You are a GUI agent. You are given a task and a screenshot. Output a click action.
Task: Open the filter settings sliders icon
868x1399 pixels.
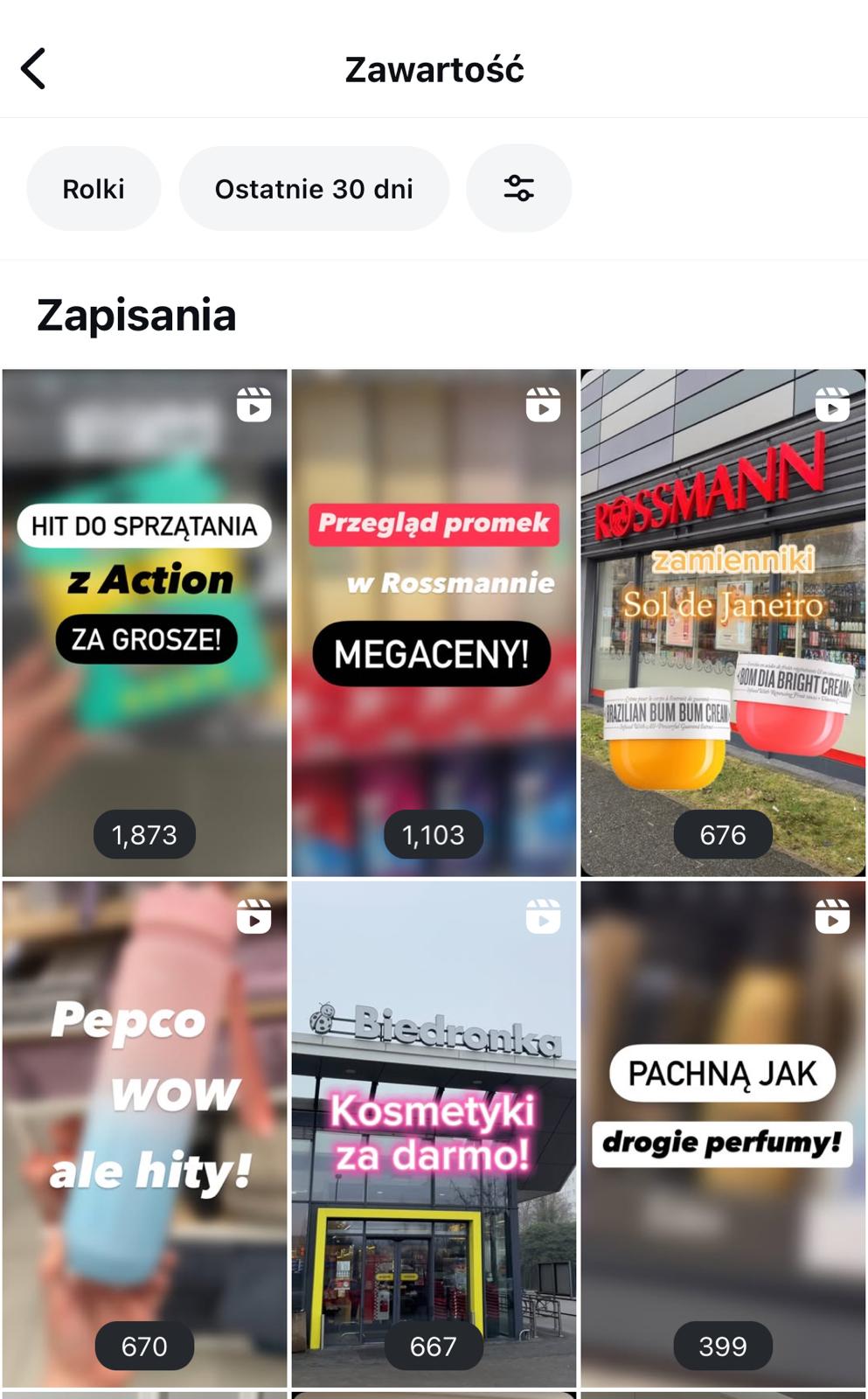click(518, 189)
